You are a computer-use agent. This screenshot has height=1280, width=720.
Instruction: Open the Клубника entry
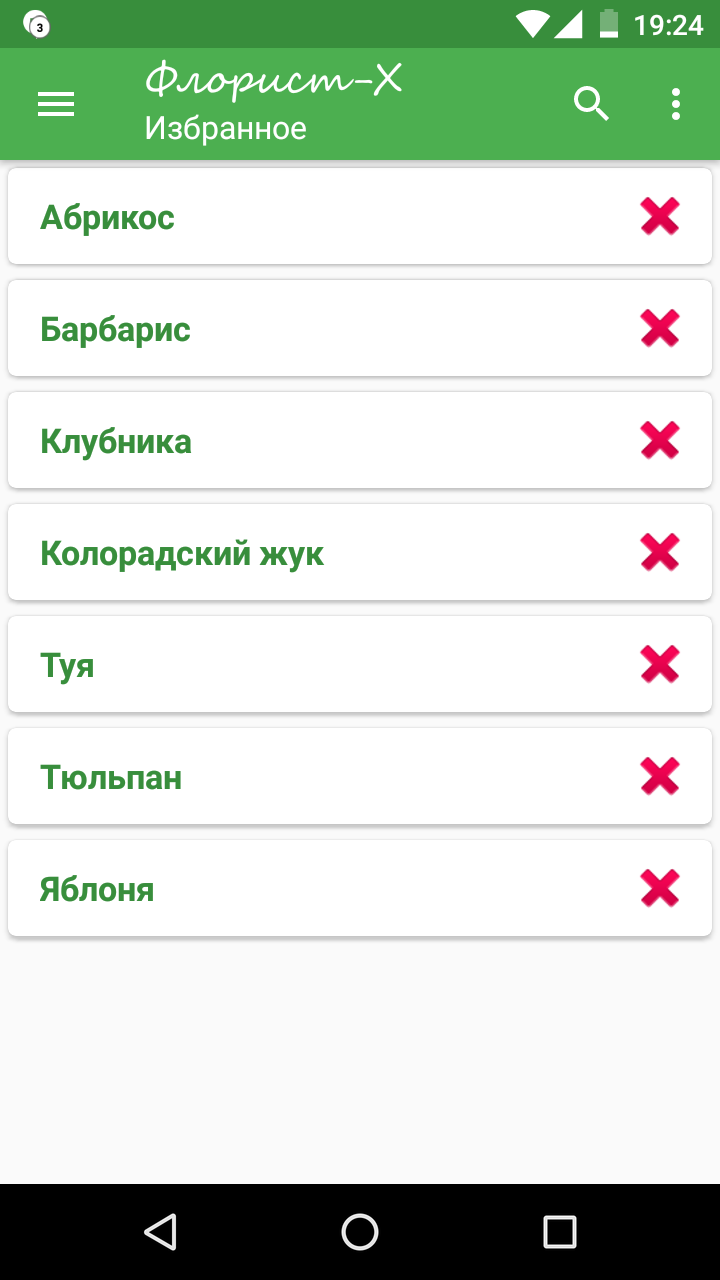coord(360,440)
